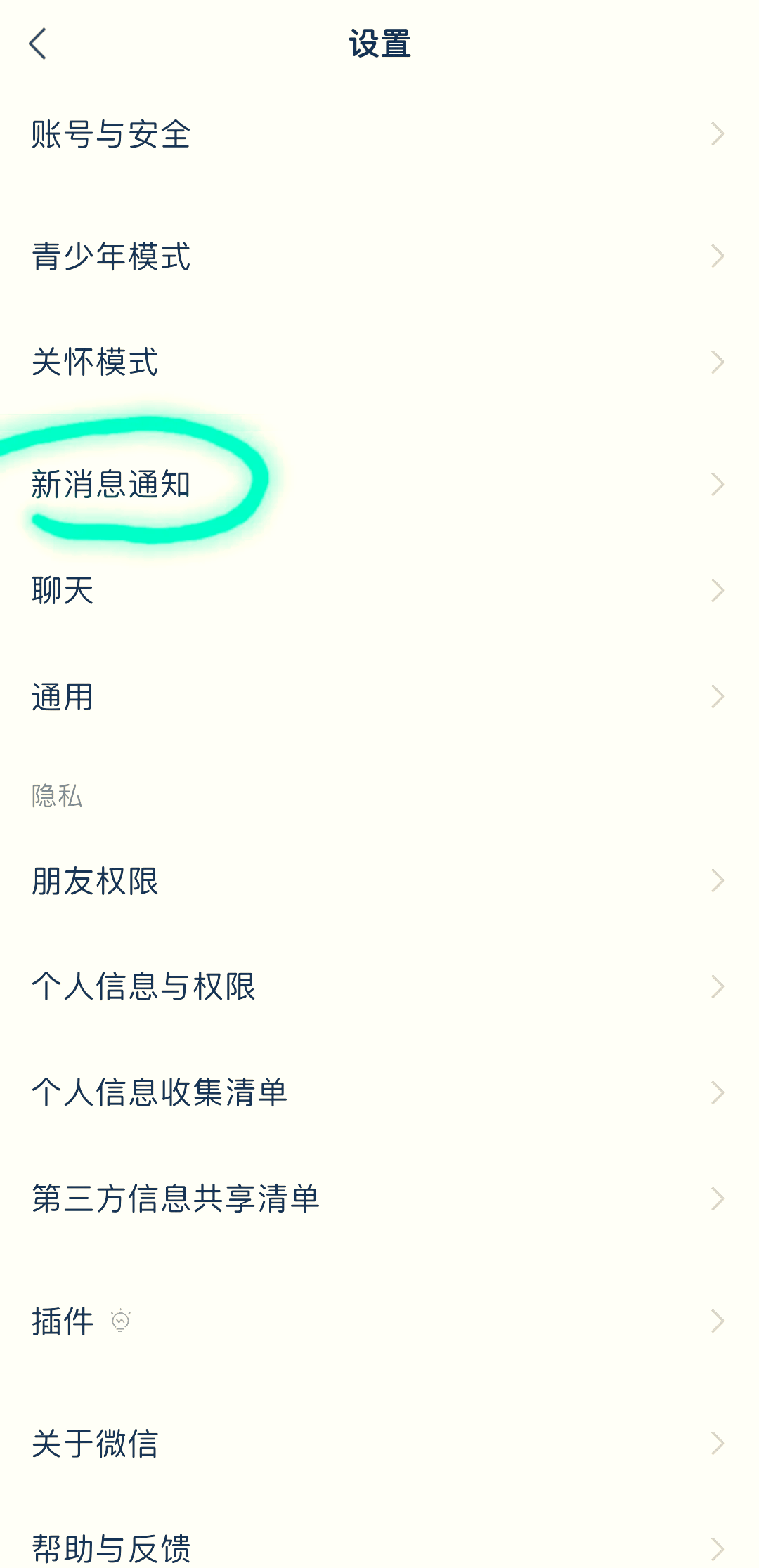
Task: Tap the lightbulb icon next to 插件
Action: (x=121, y=1321)
